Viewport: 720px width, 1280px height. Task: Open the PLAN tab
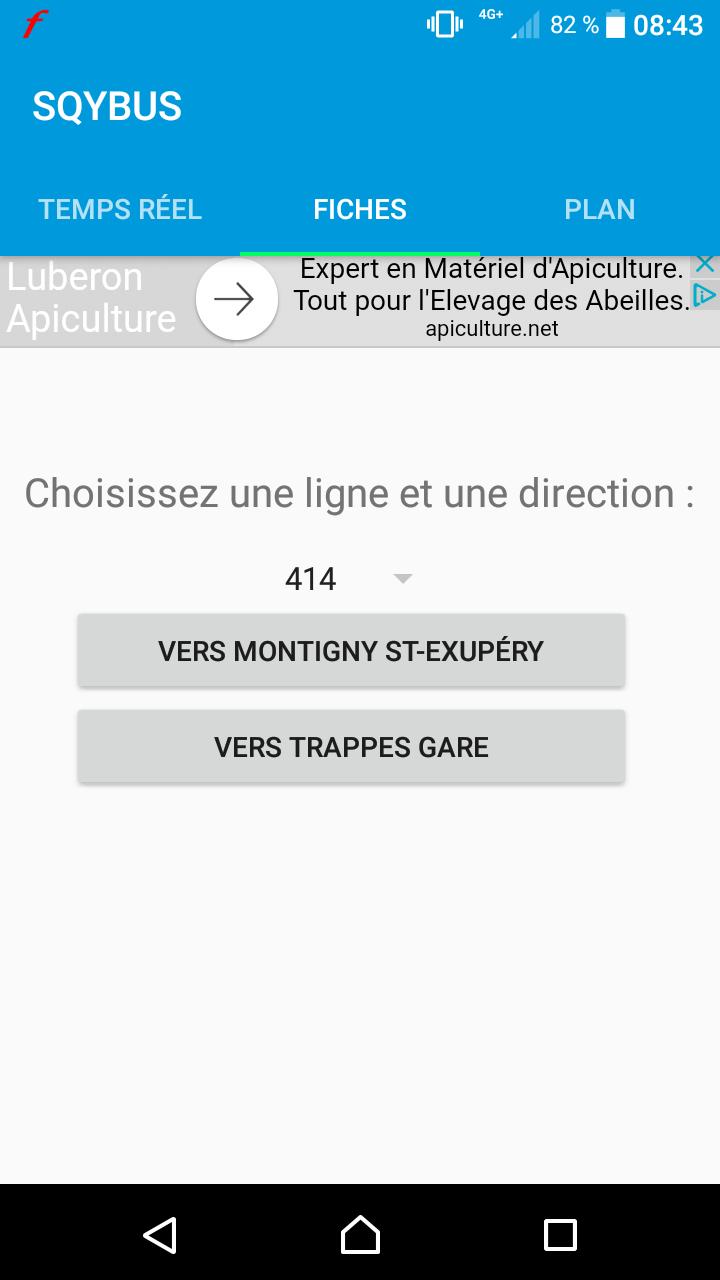599,209
